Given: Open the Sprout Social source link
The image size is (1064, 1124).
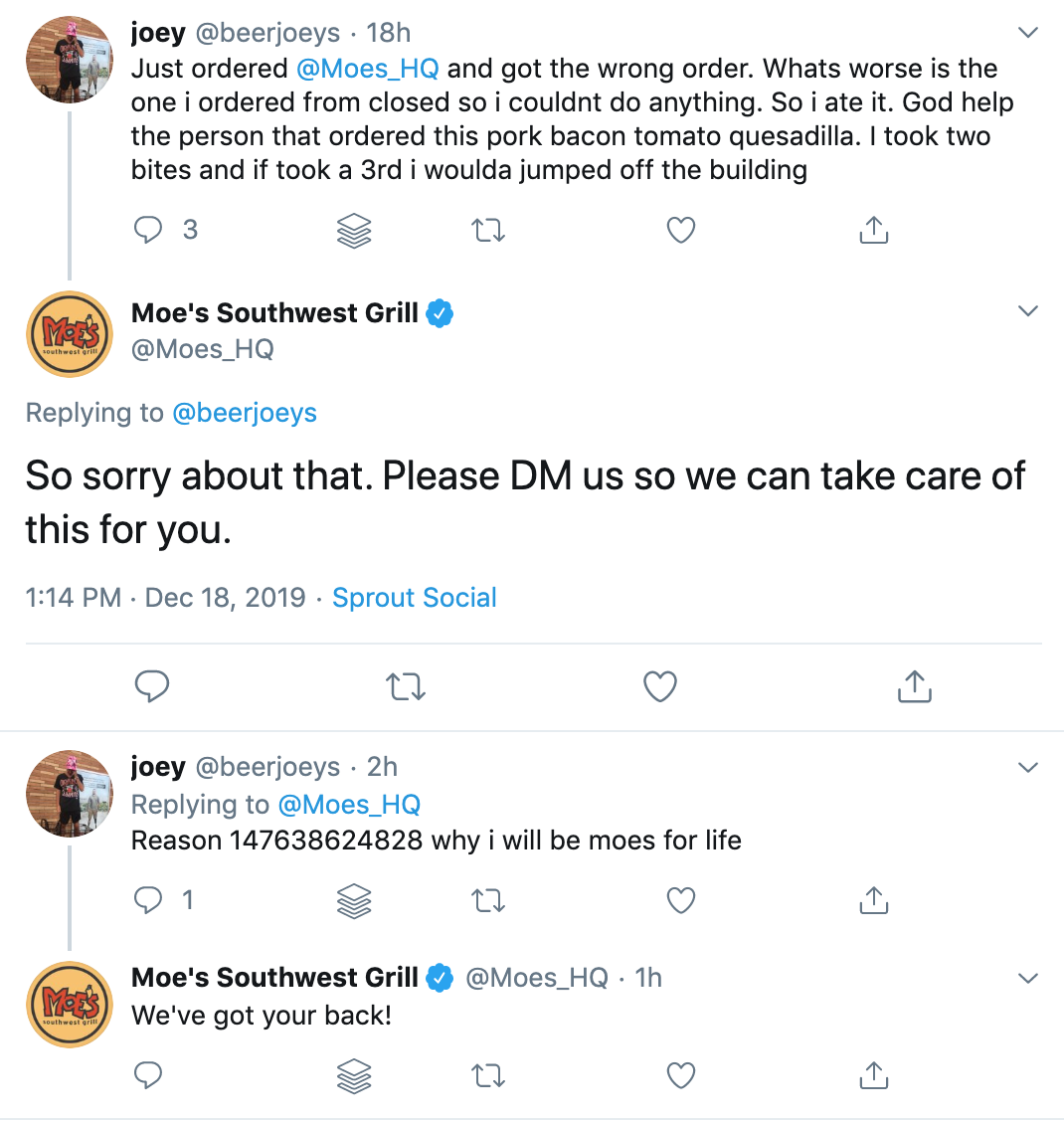Looking at the screenshot, I should 414,598.
